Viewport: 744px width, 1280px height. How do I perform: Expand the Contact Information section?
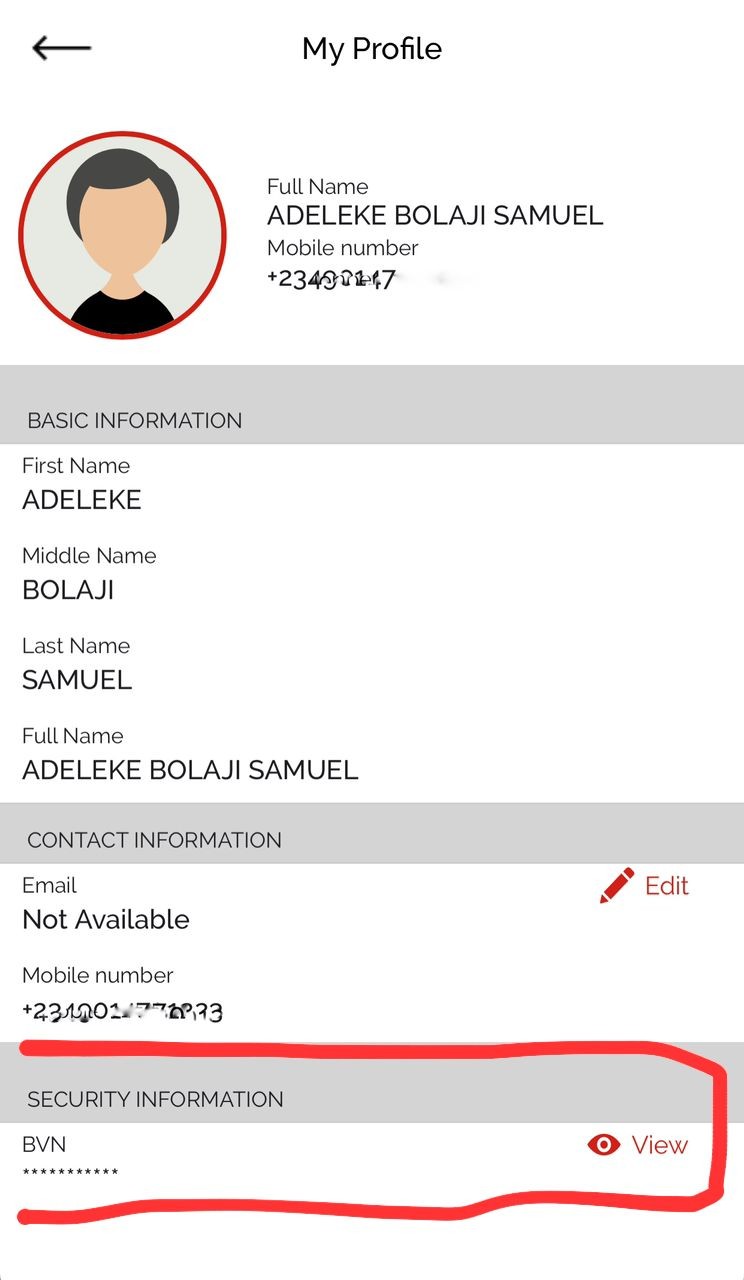coord(153,840)
